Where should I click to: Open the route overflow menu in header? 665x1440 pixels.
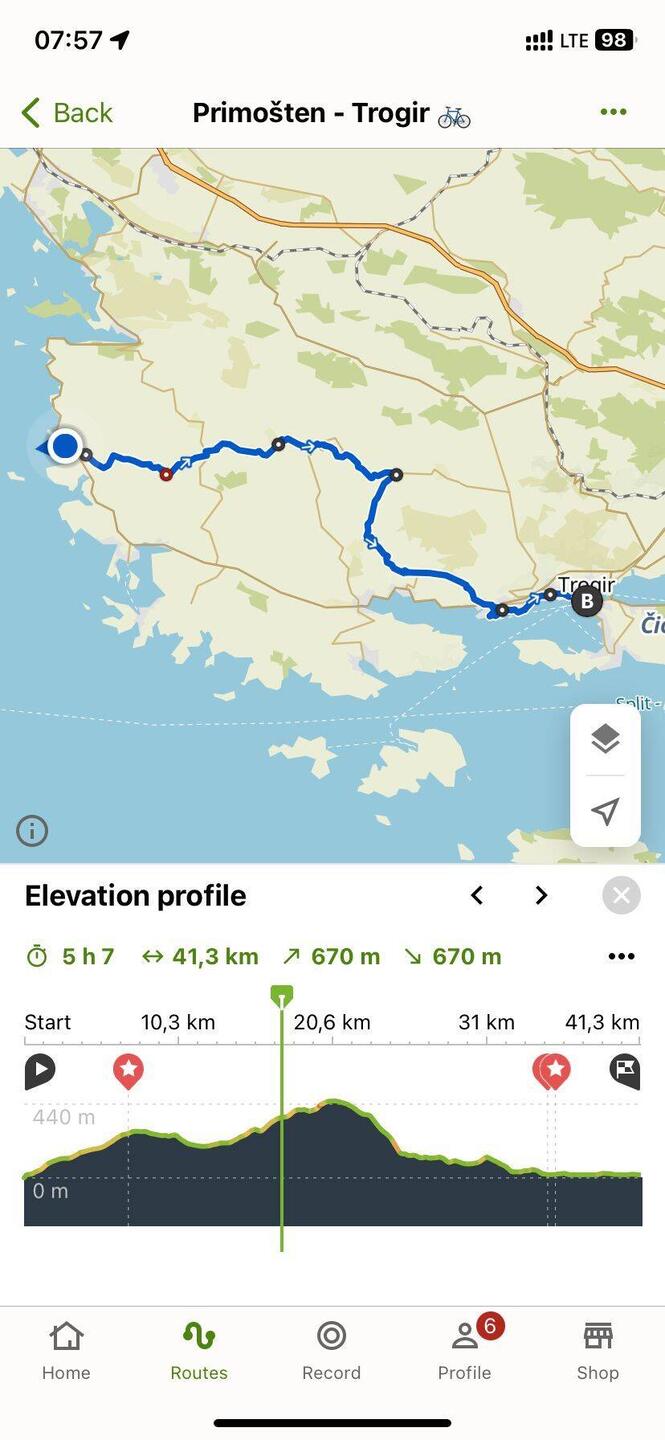613,112
